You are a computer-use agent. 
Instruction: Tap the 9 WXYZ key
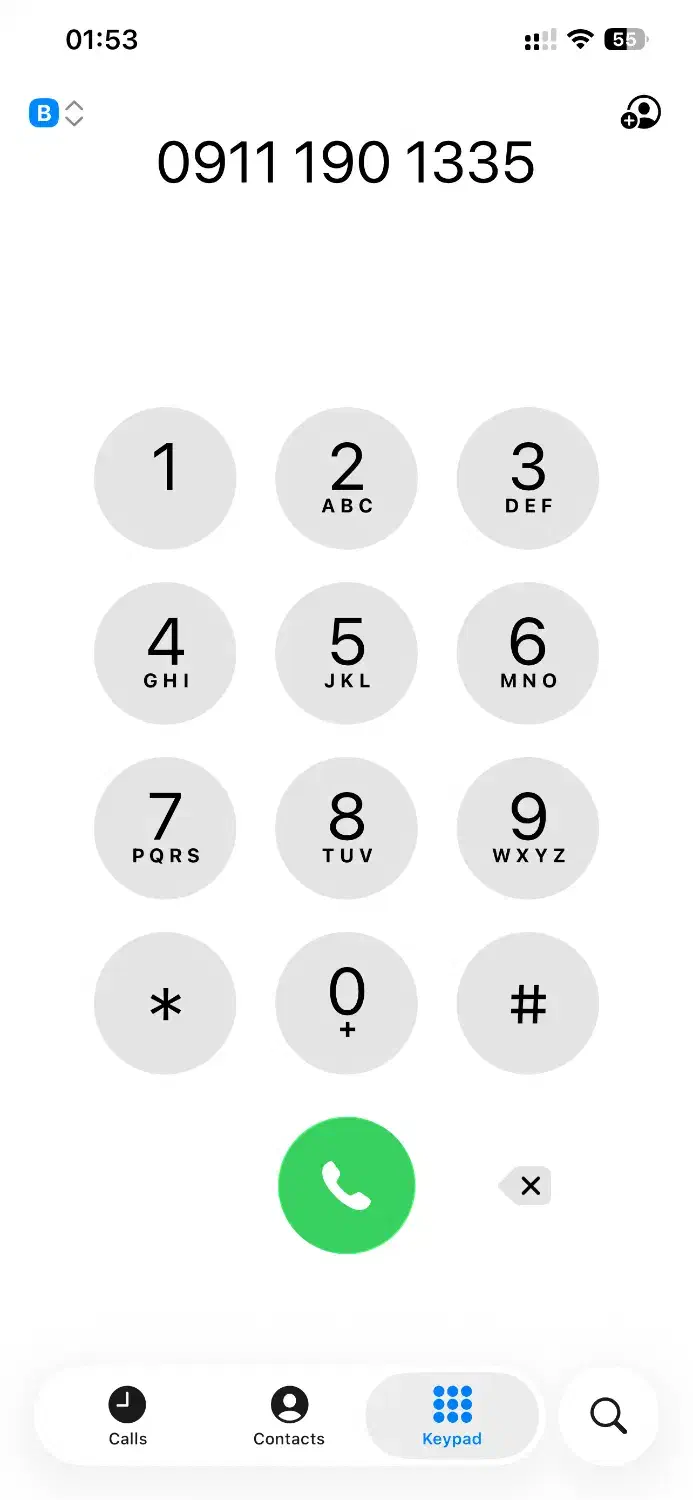tap(528, 828)
